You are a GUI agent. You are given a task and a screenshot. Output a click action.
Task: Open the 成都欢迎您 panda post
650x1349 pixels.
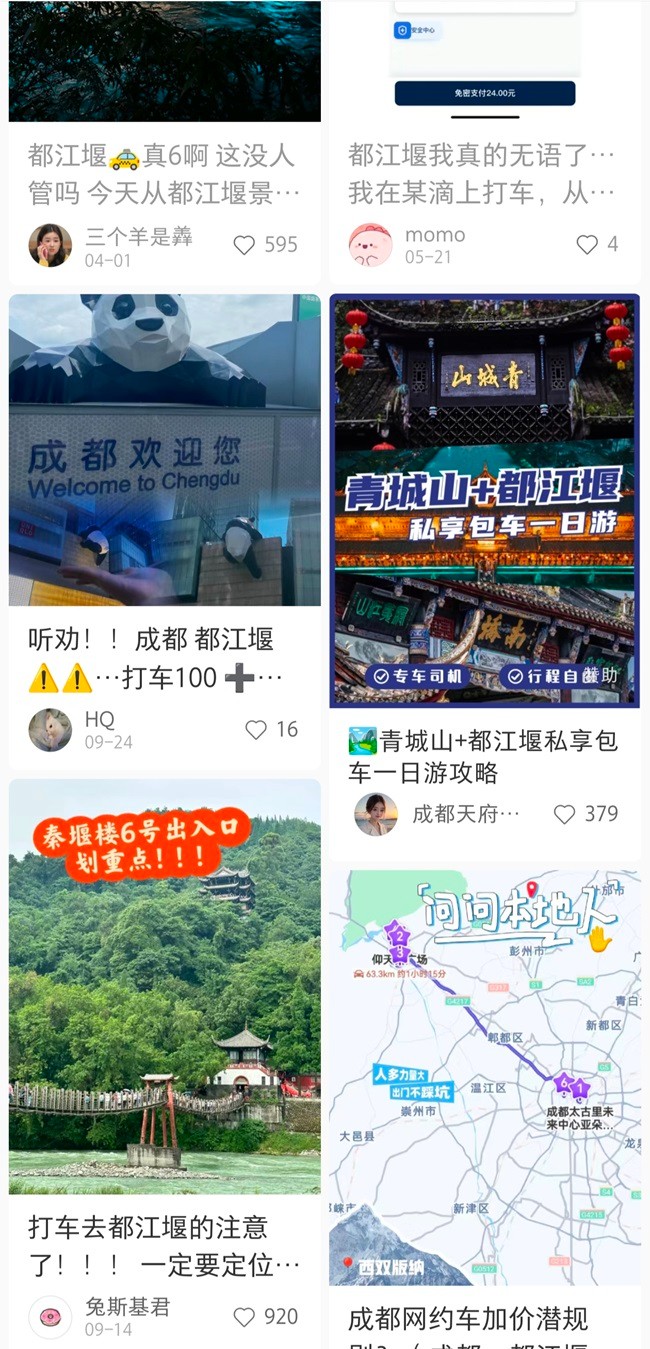click(165, 450)
